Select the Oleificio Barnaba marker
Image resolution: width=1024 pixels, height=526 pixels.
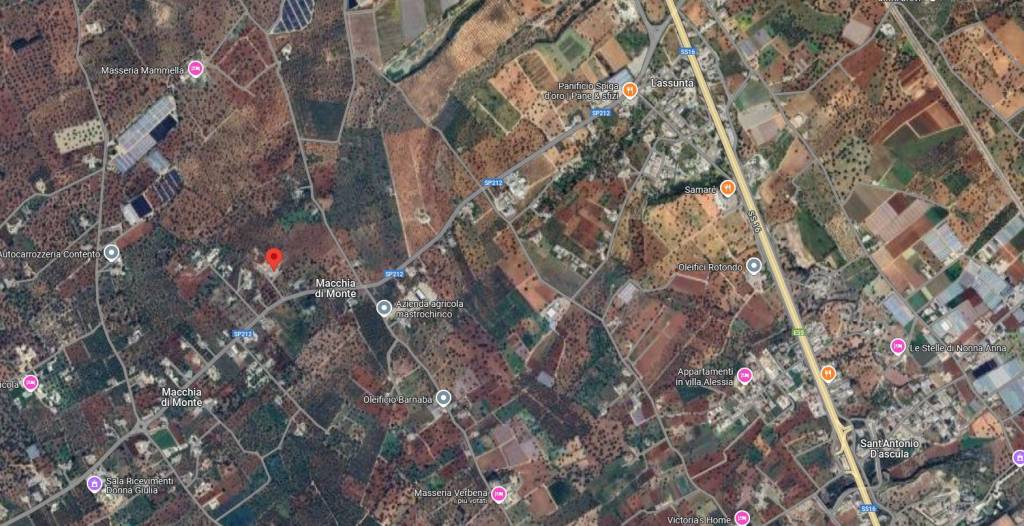[x=444, y=398]
